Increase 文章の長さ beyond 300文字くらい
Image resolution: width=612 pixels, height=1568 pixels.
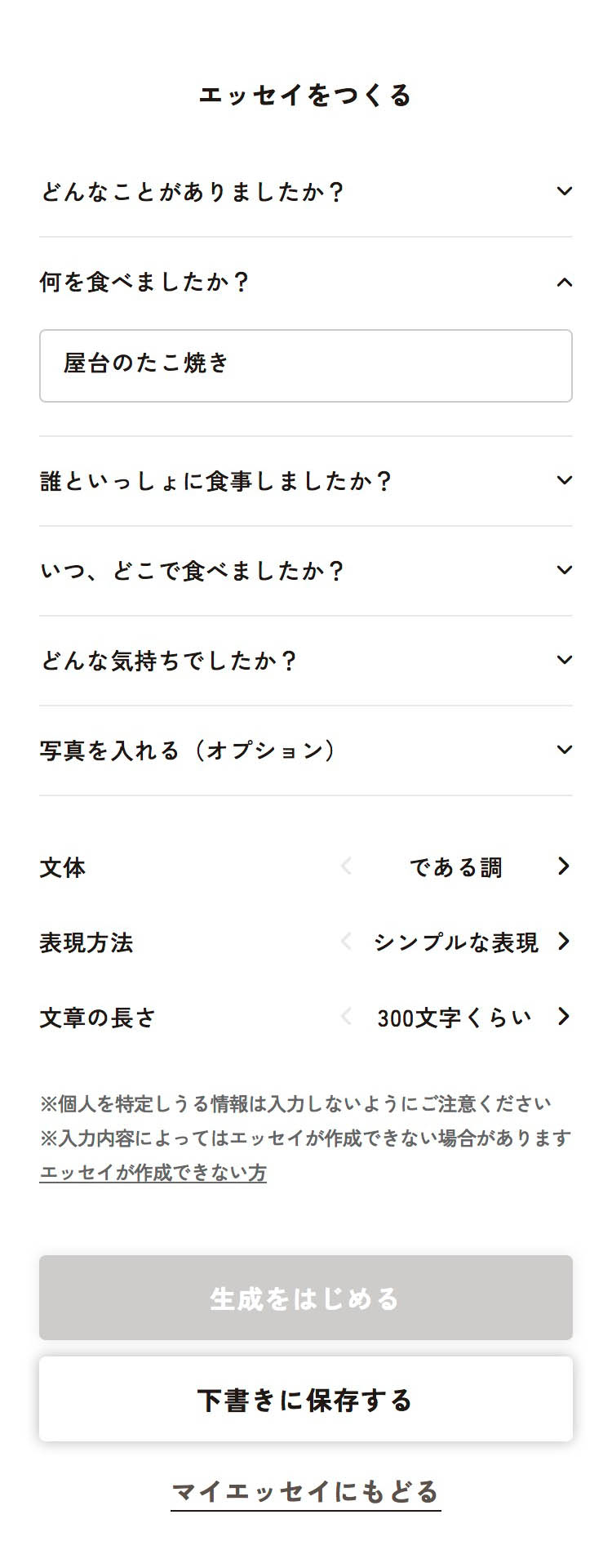pyautogui.click(x=563, y=1017)
